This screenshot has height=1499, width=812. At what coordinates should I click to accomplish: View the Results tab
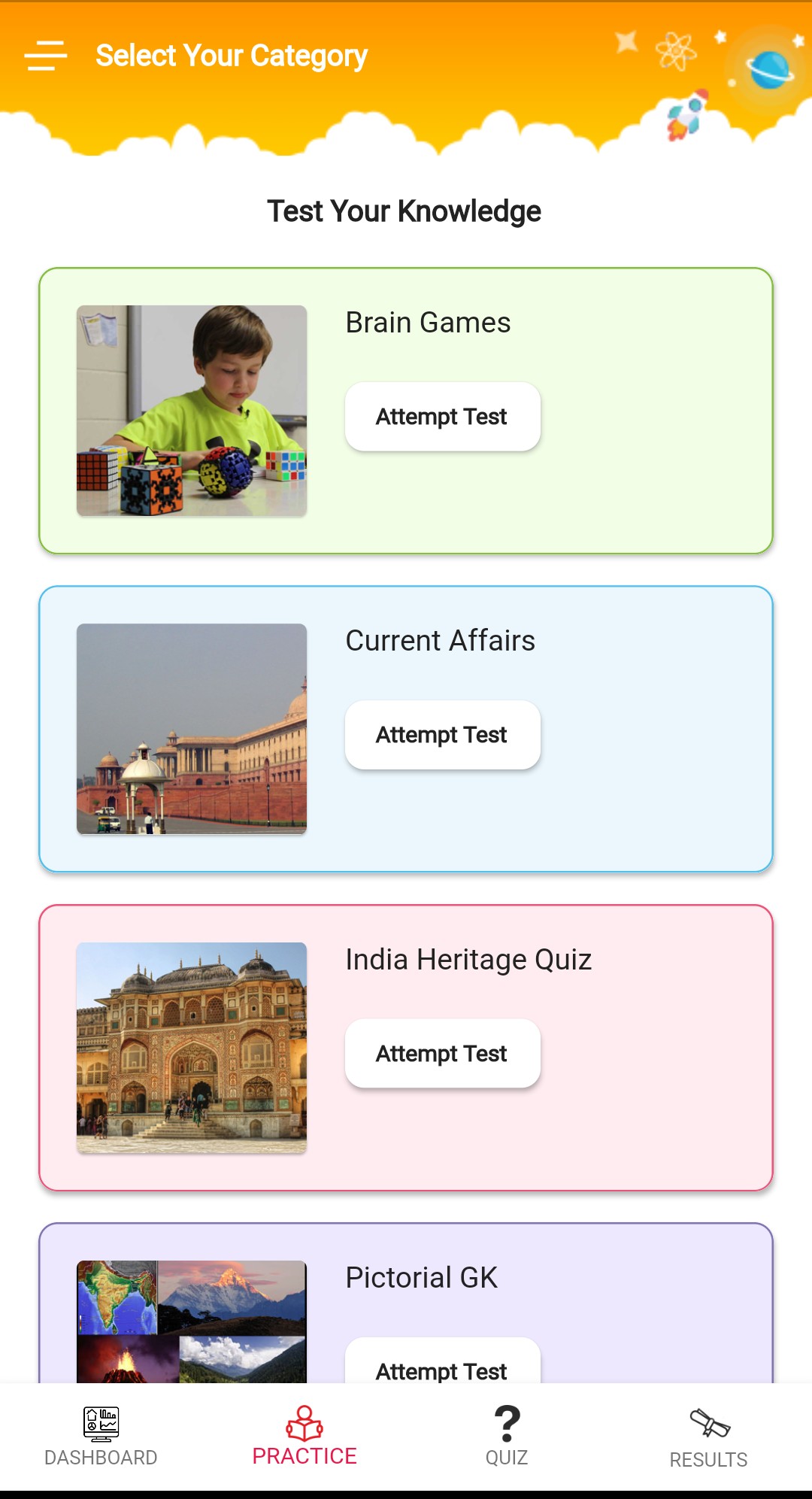(708, 1438)
